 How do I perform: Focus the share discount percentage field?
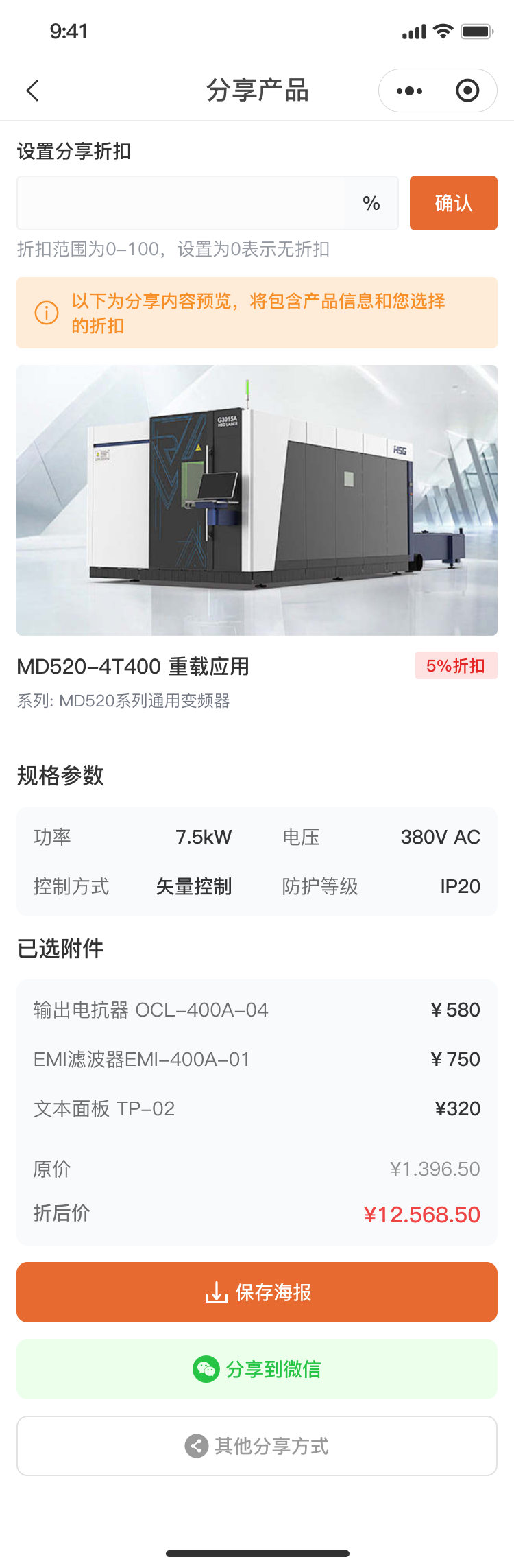point(182,203)
